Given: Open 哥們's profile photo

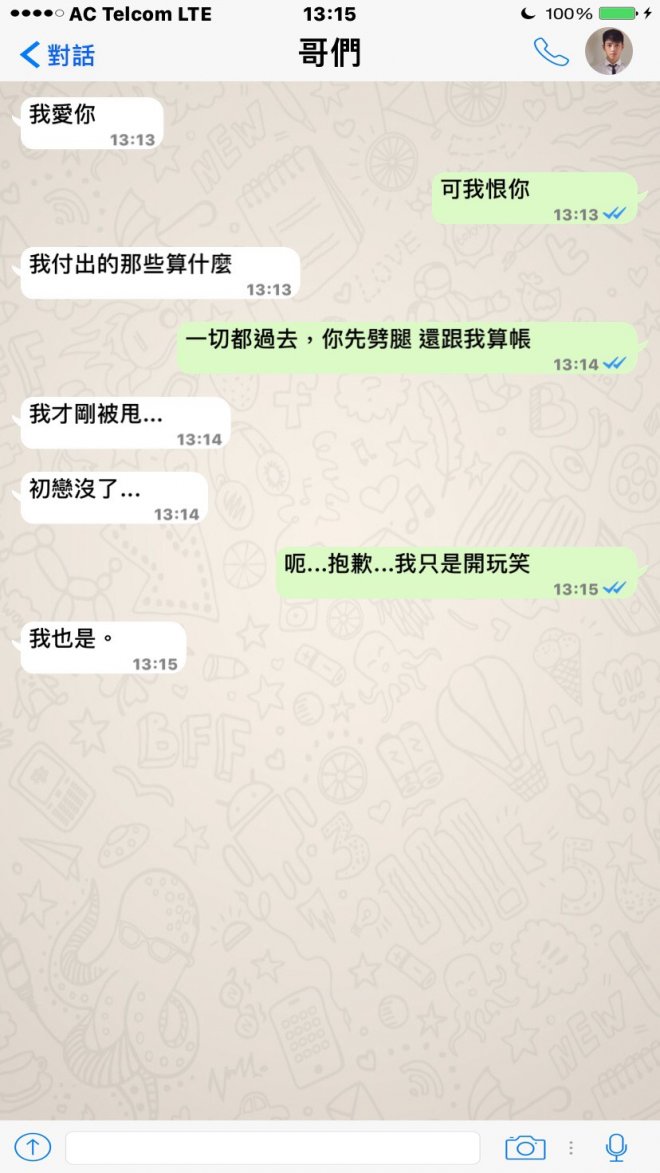Looking at the screenshot, I should [x=609, y=51].
